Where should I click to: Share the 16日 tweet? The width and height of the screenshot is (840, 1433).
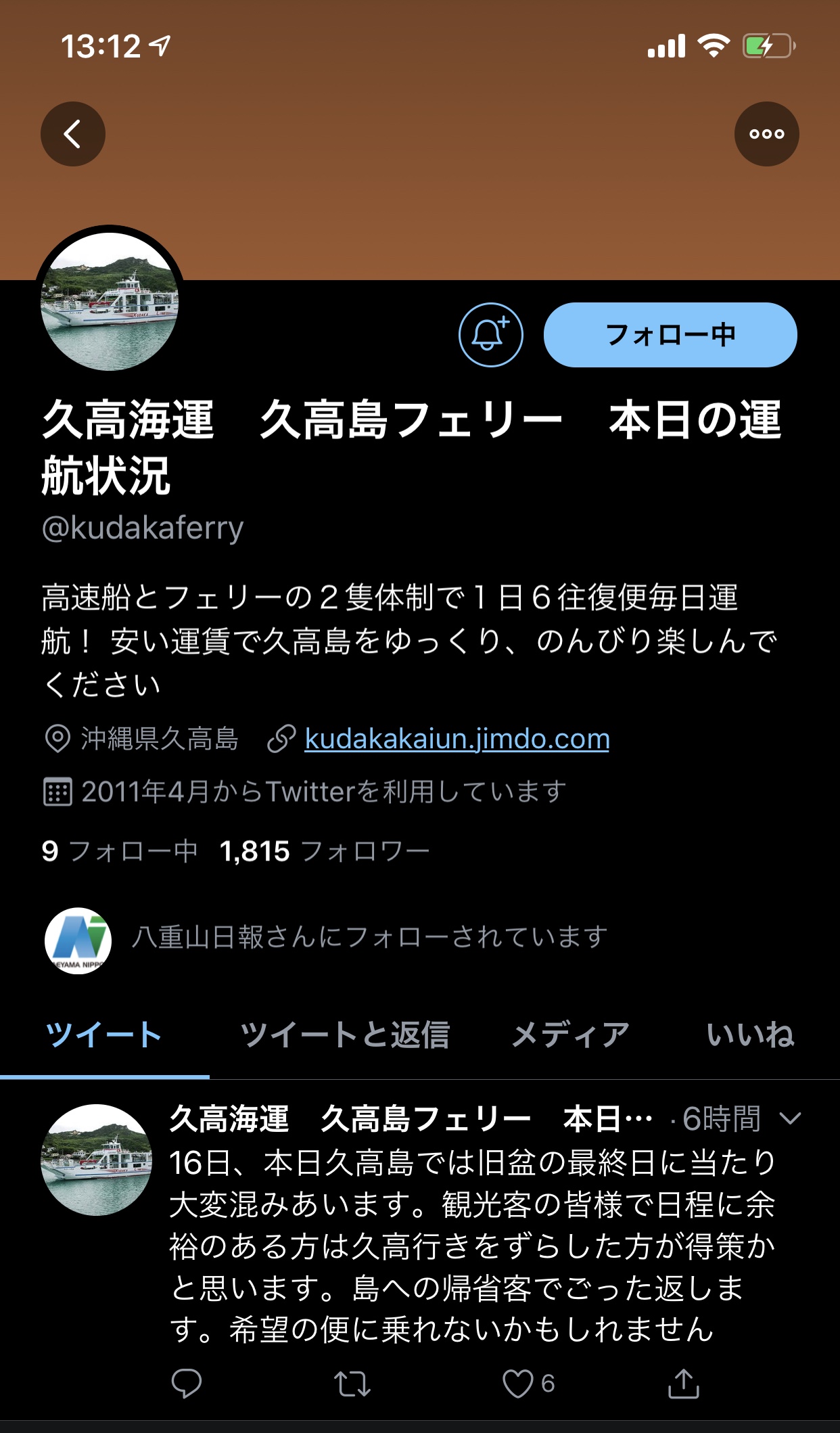683,1383
